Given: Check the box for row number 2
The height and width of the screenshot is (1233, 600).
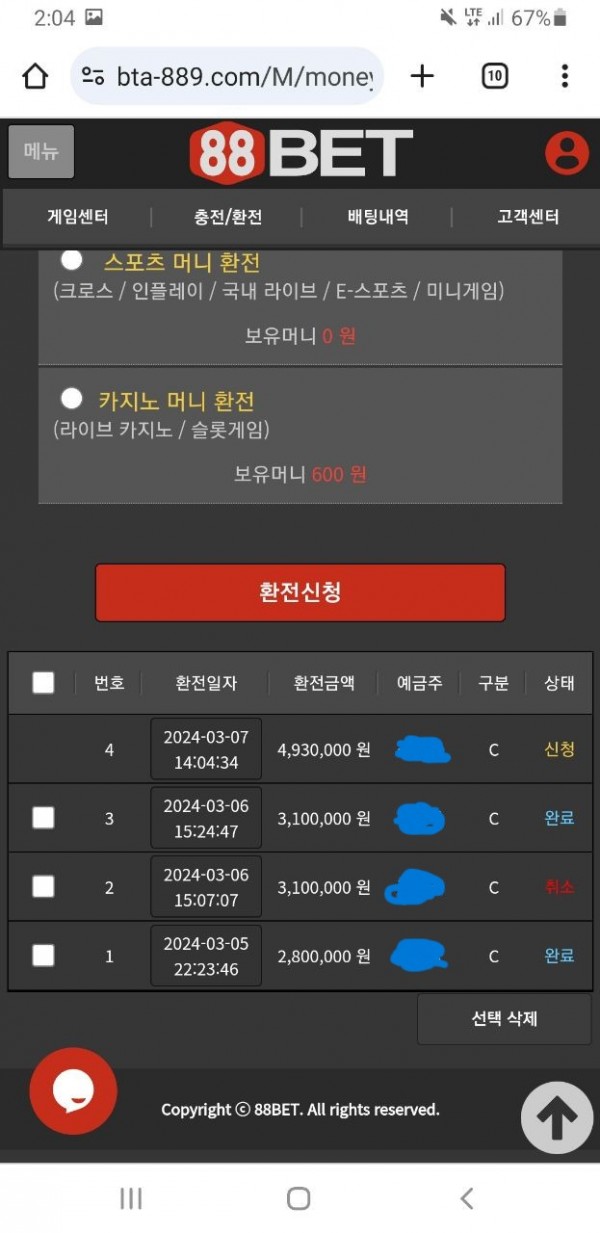Looking at the screenshot, I should (x=43, y=887).
